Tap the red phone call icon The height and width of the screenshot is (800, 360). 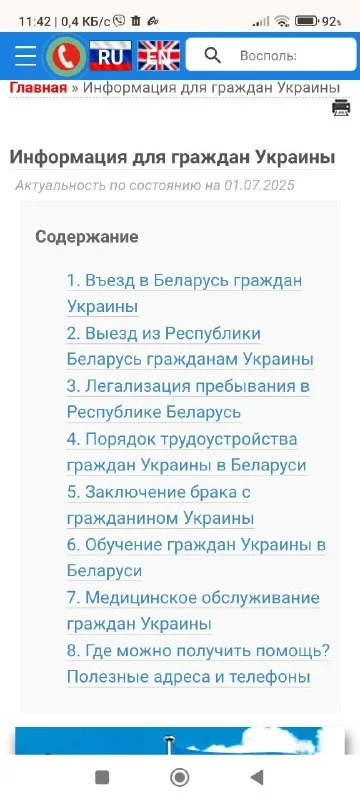(66, 56)
